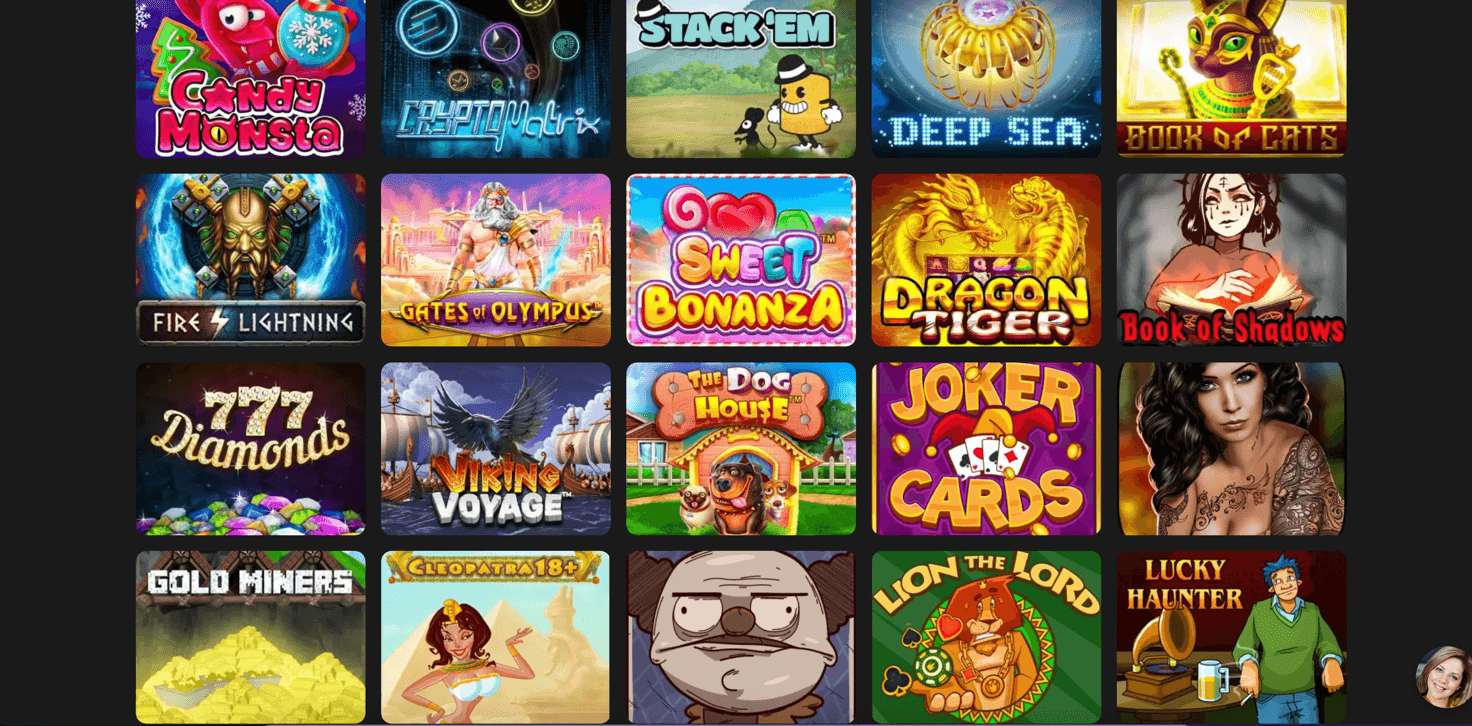
Task: Launch Gates of Olympus
Action: (x=495, y=260)
